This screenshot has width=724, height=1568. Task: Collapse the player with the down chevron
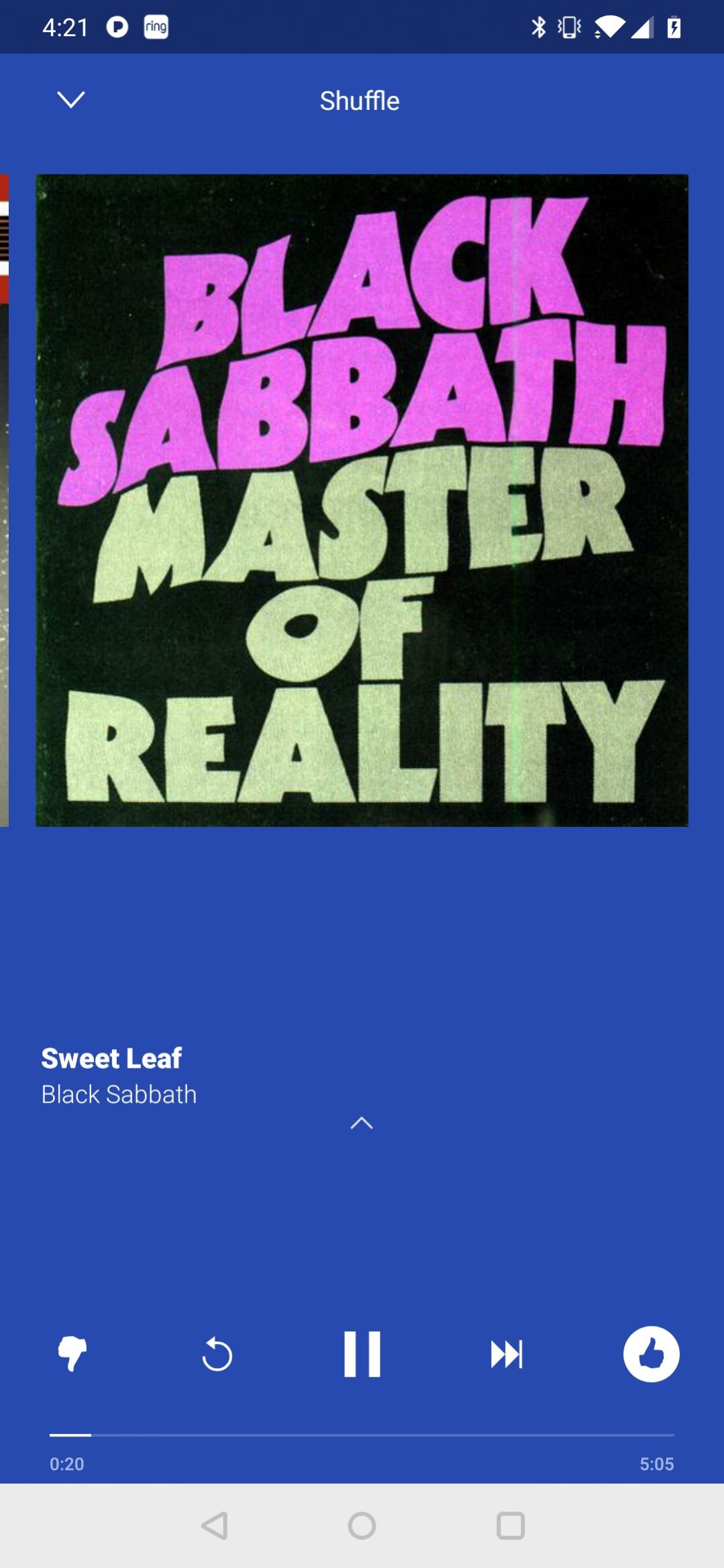[71, 100]
